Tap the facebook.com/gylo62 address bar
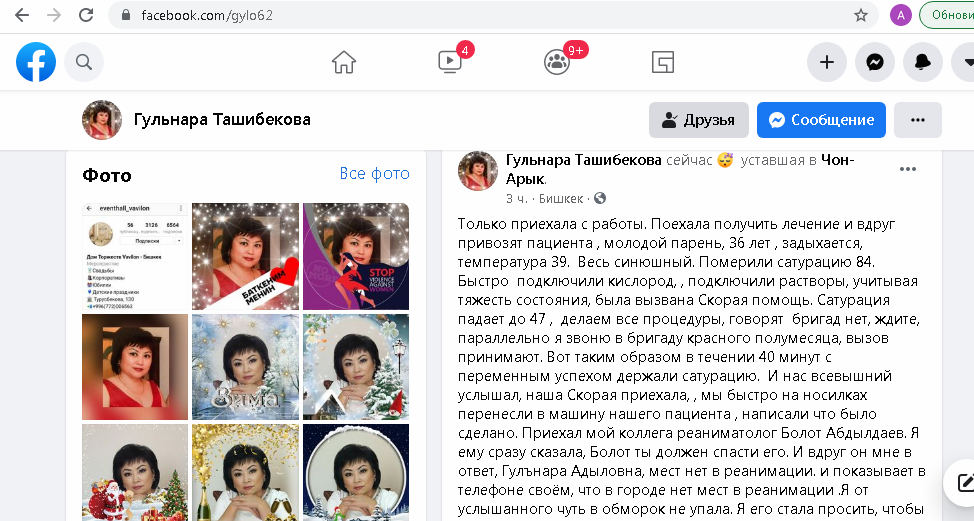974x521 pixels. [480, 15]
